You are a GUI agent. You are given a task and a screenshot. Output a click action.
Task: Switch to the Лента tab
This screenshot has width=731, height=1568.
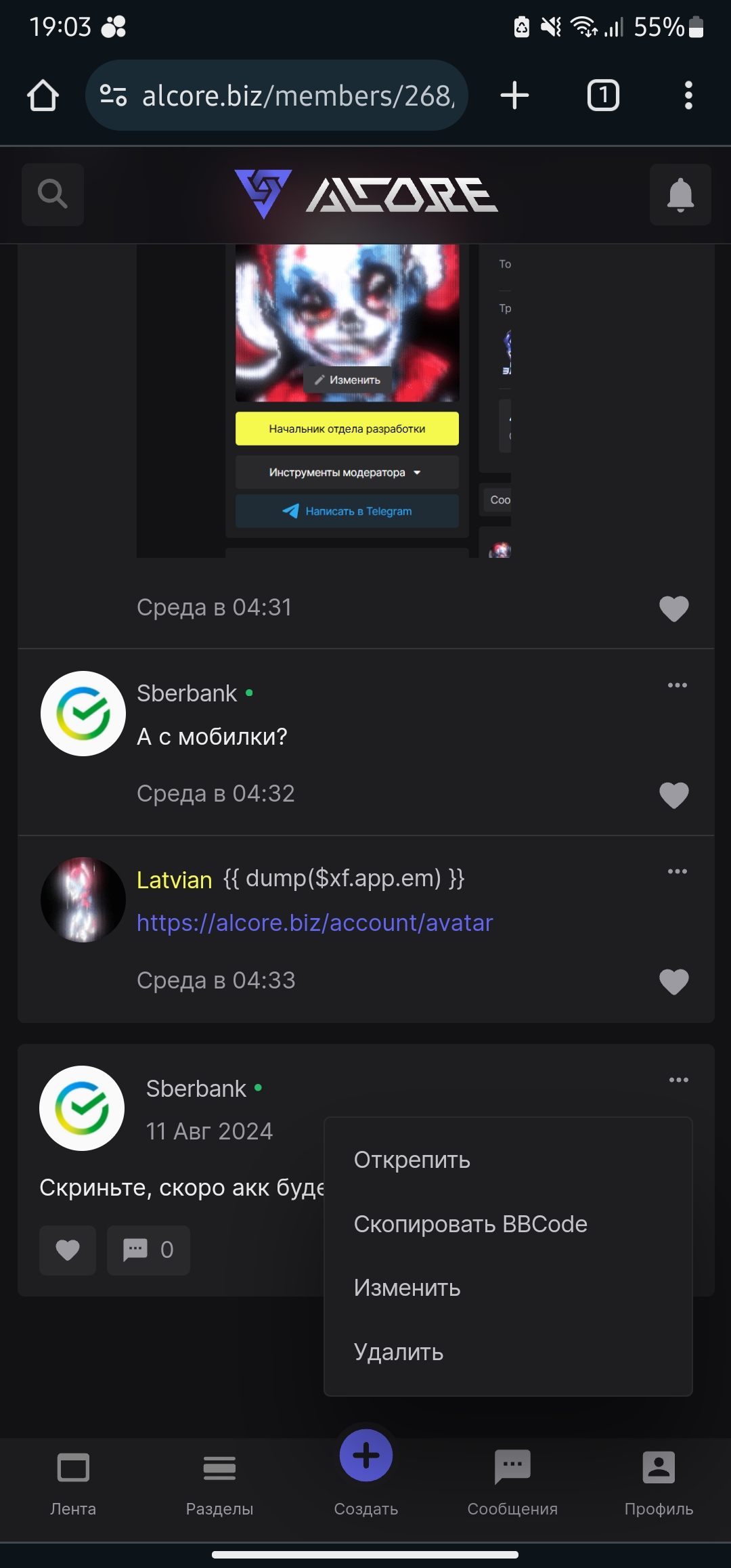[x=73, y=1481]
